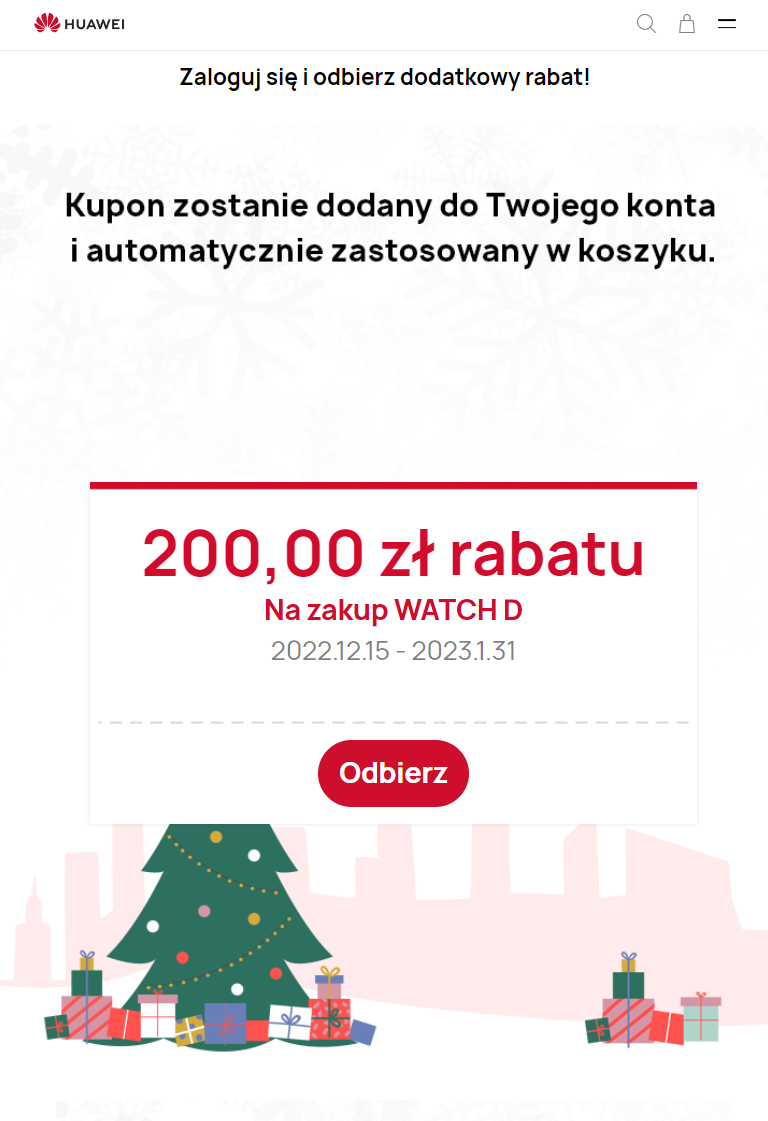Open the shopping bag

pyautogui.click(x=687, y=24)
